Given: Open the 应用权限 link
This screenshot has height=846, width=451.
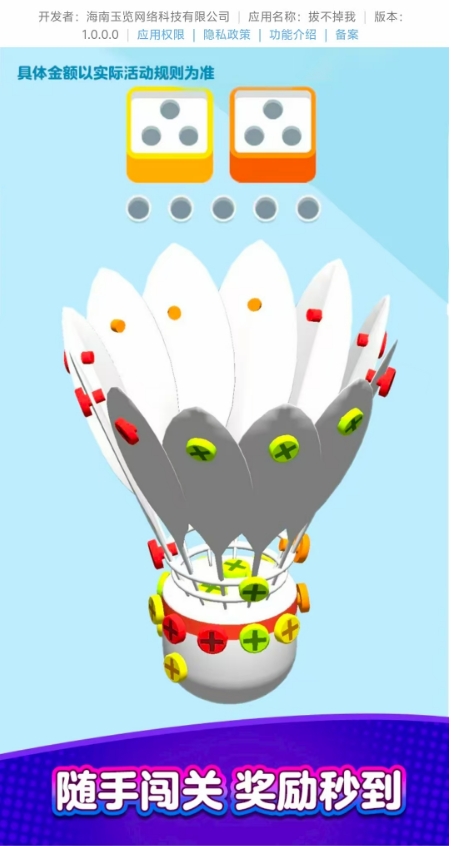Looking at the screenshot, I should click(x=161, y=35).
